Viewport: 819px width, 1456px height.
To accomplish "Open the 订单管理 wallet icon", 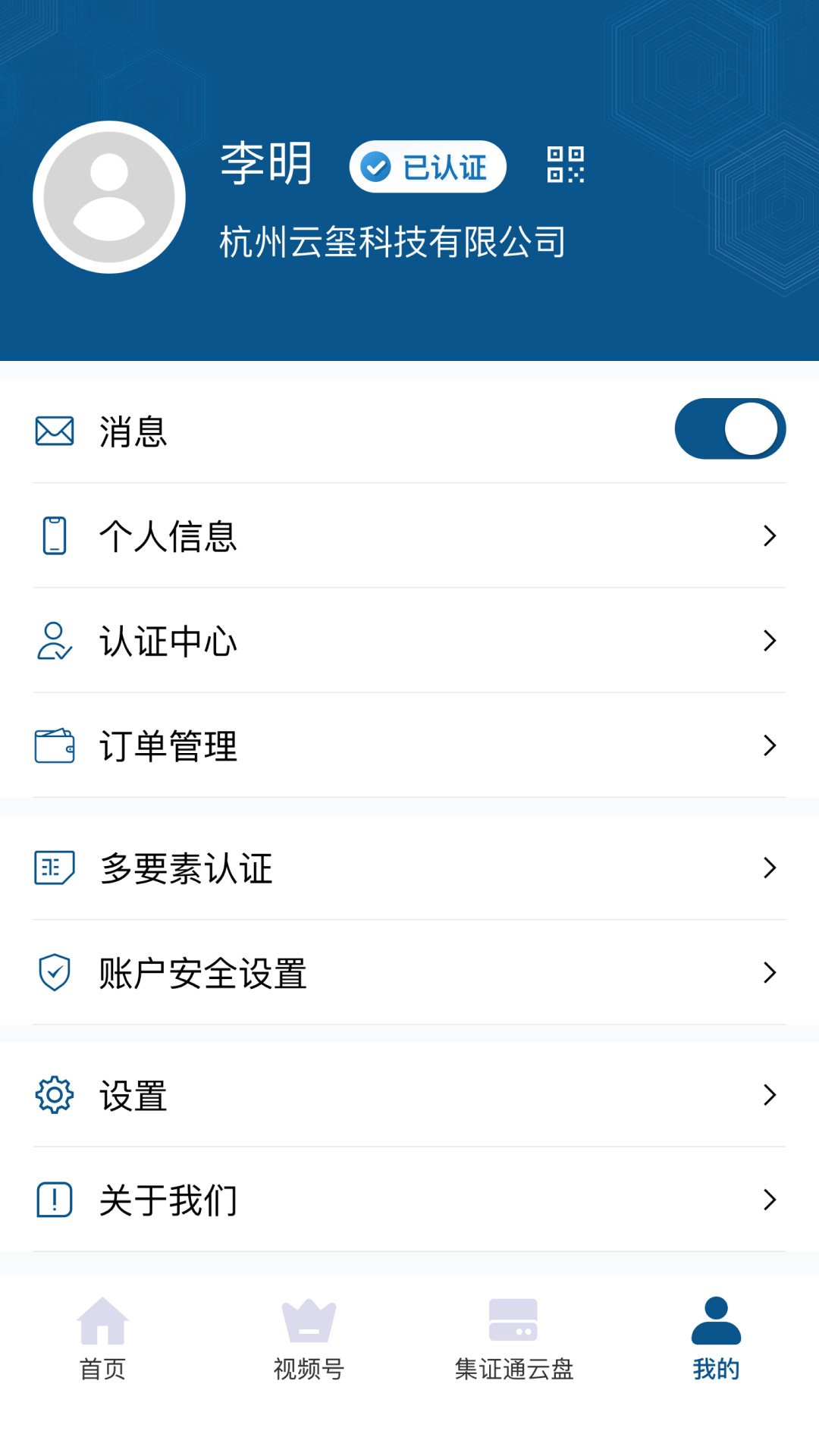I will coord(53,745).
